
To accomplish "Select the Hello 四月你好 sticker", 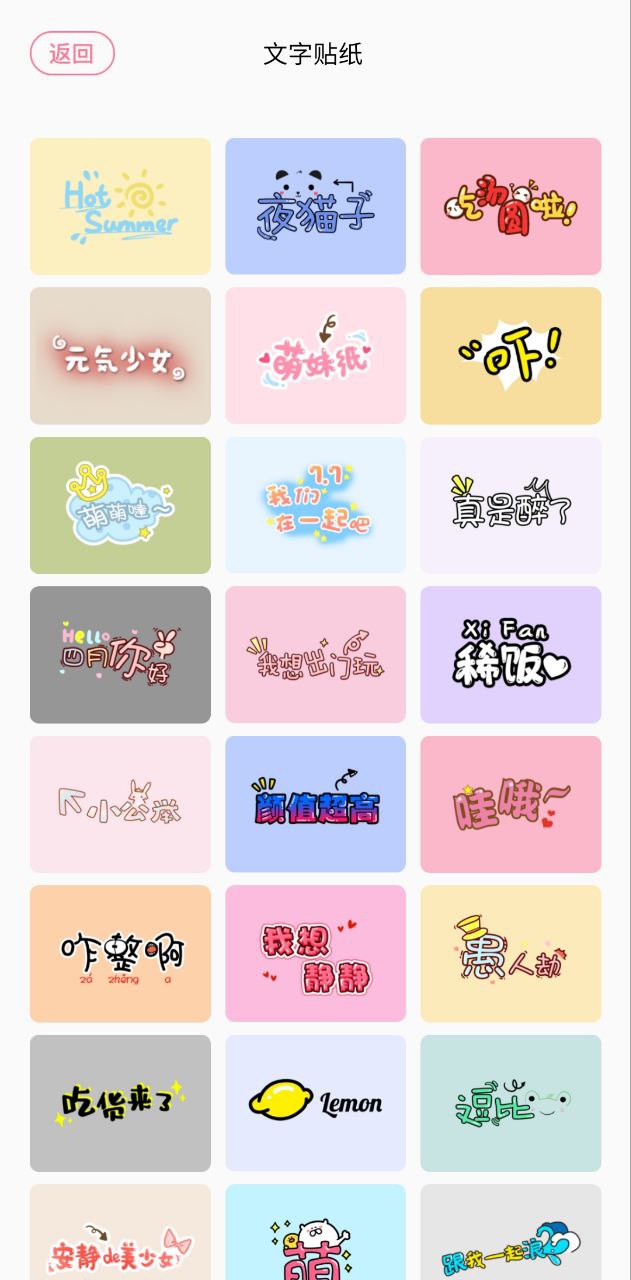I will 120,655.
